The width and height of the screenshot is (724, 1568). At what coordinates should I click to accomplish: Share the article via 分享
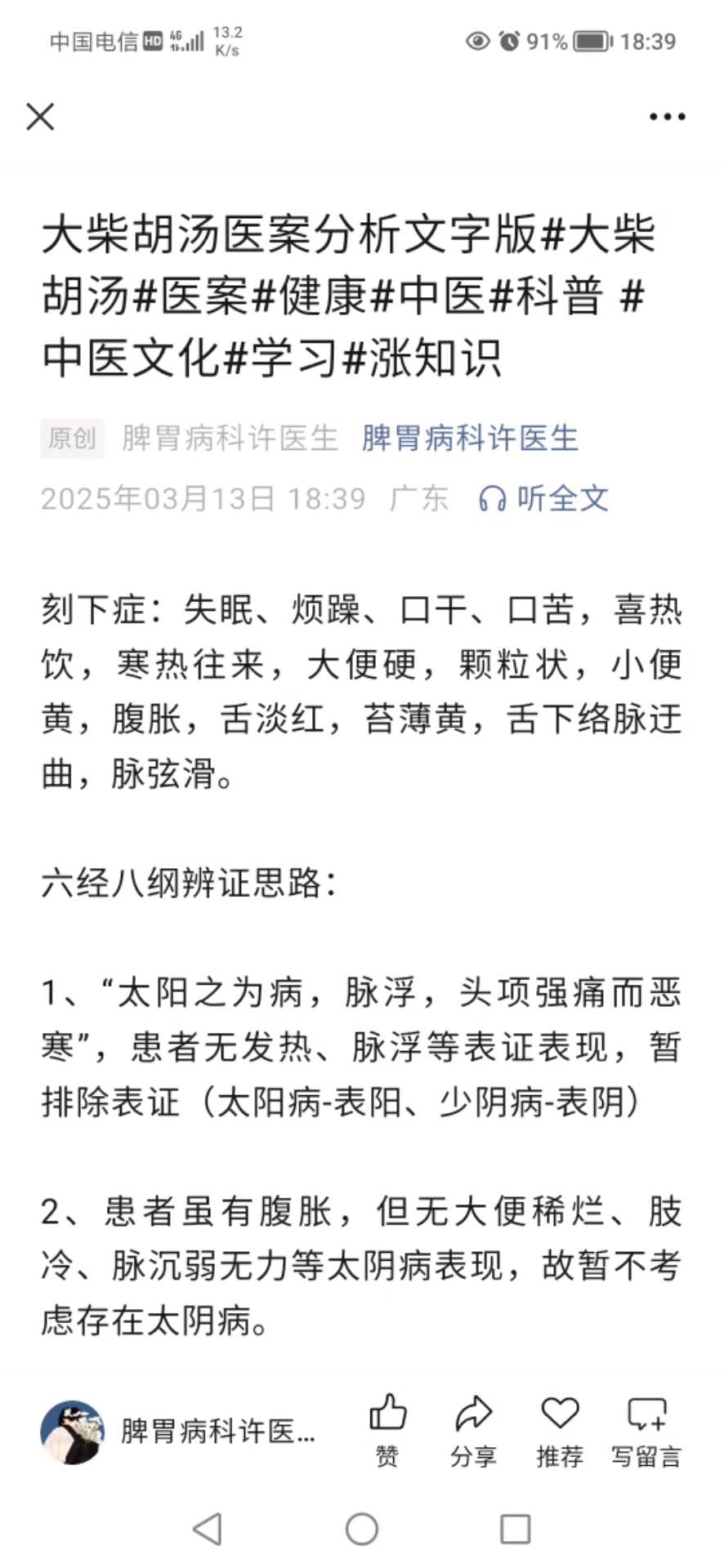[473, 1430]
